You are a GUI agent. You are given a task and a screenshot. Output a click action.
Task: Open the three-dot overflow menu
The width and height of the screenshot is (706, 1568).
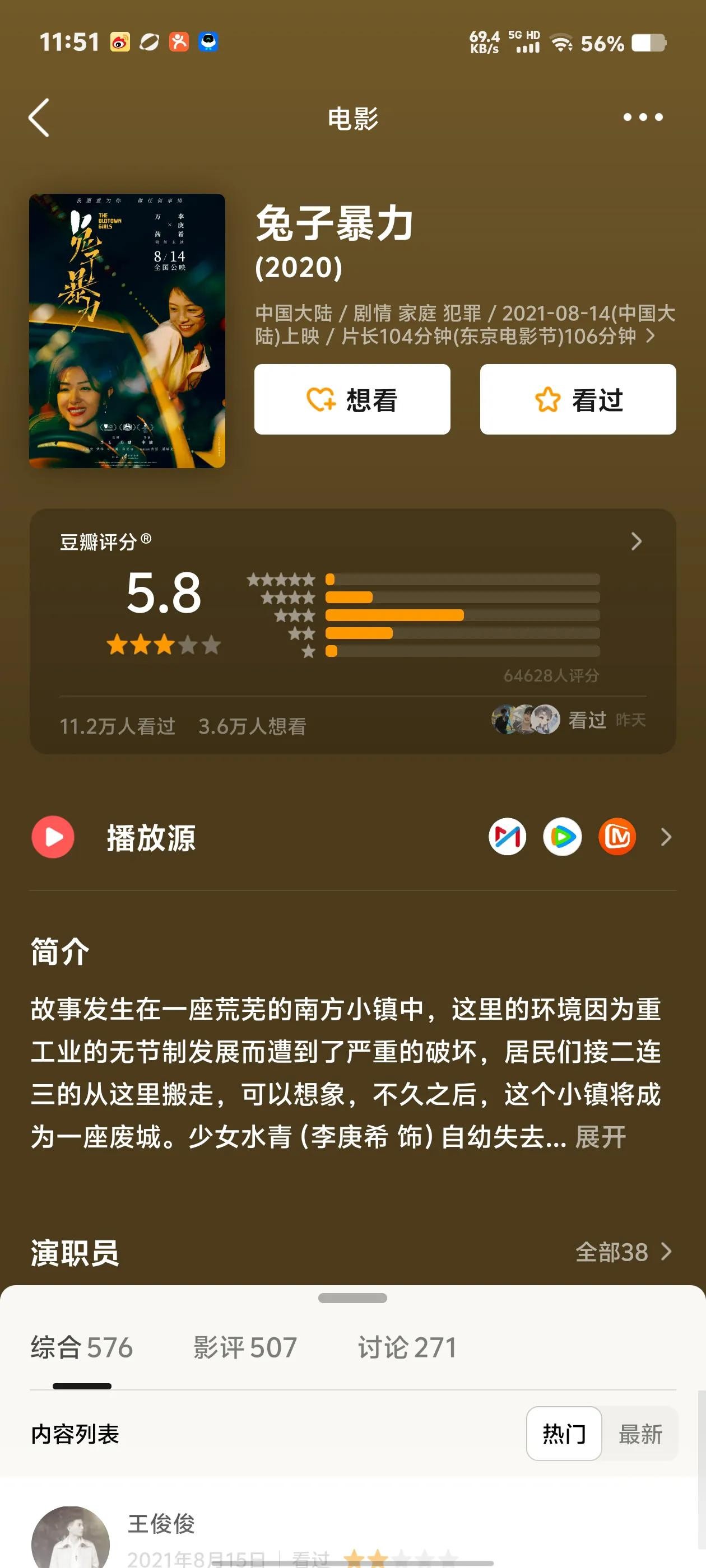[643, 117]
